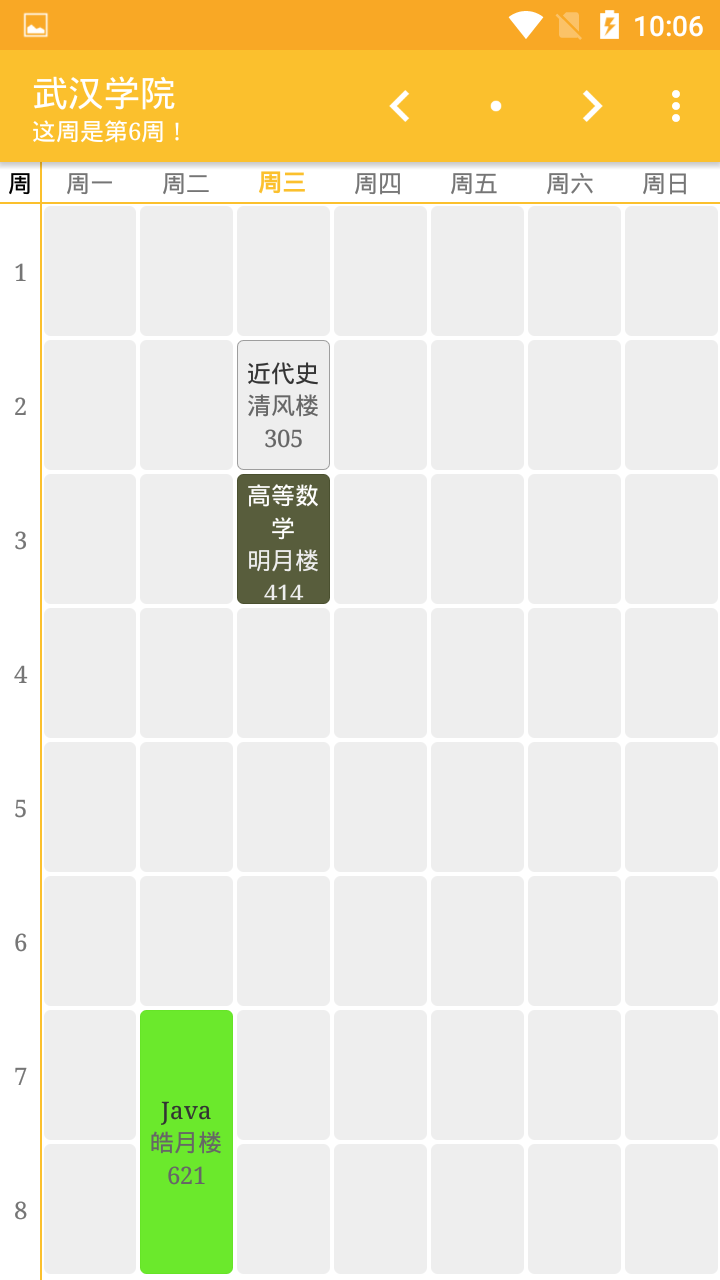Screen dimensions: 720x1280
Task: Return to current week via dot icon
Action: (x=496, y=106)
